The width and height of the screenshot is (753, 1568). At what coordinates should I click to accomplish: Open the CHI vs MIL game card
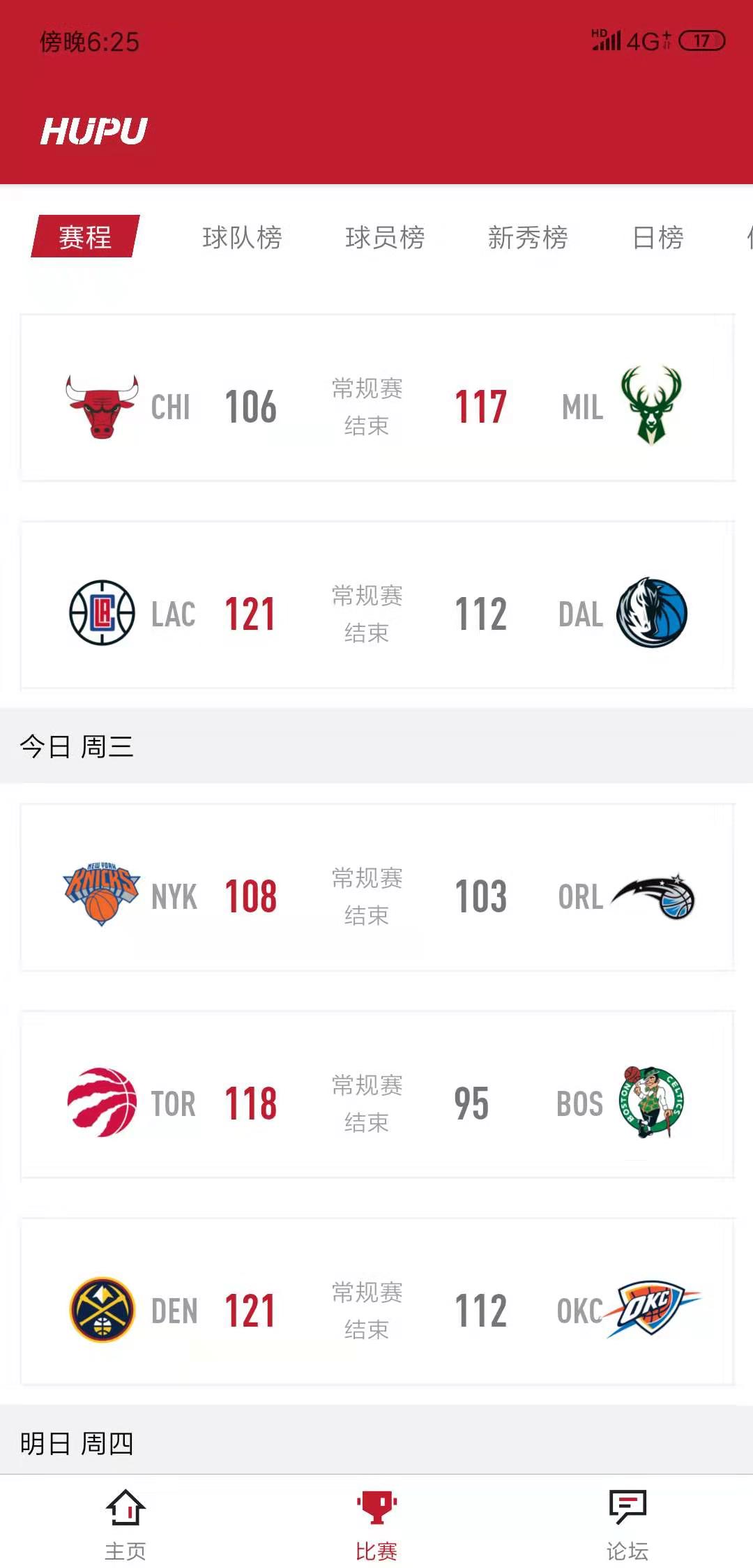[376, 398]
